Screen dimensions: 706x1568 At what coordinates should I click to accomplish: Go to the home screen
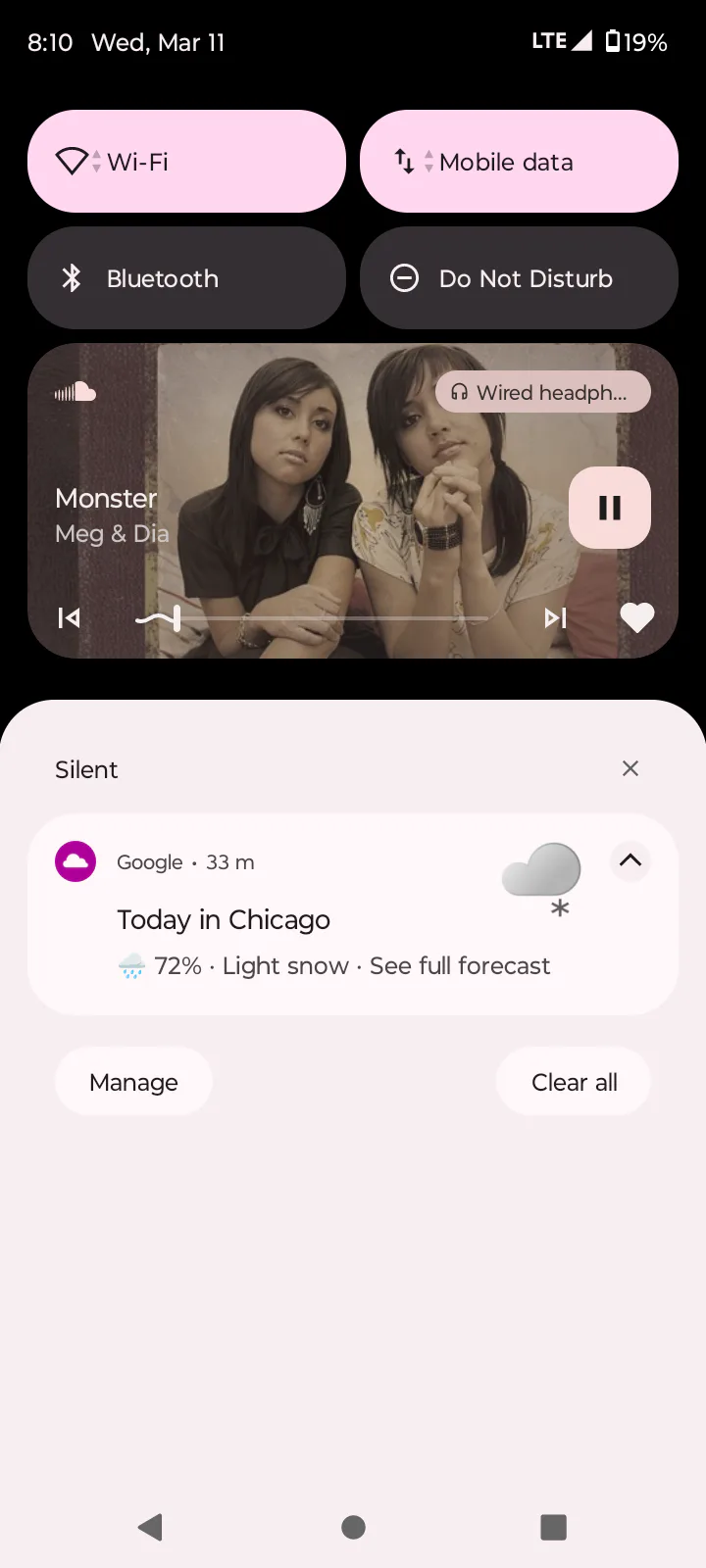[353, 1527]
